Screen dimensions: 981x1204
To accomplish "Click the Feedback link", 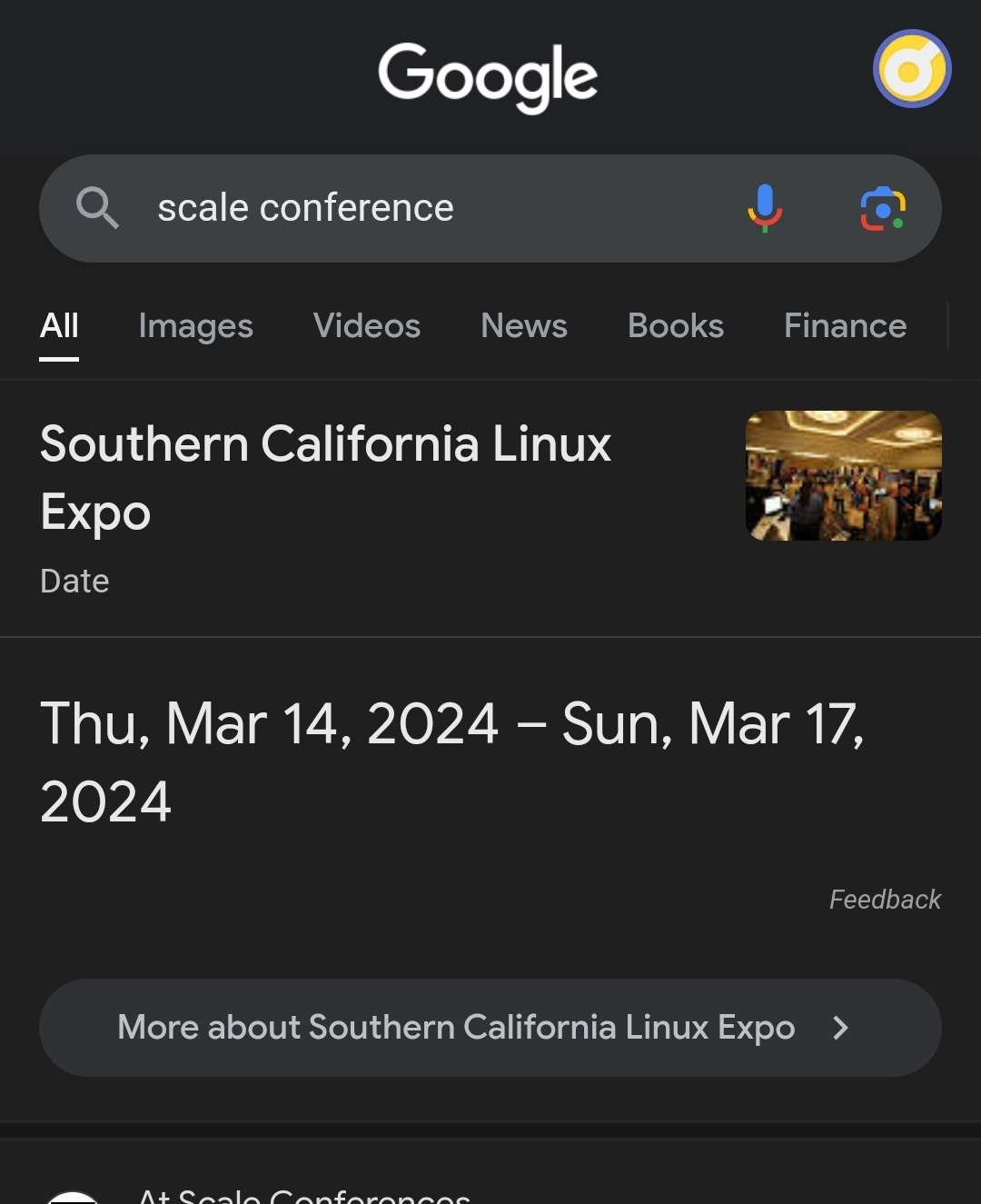I will pyautogui.click(x=885, y=900).
